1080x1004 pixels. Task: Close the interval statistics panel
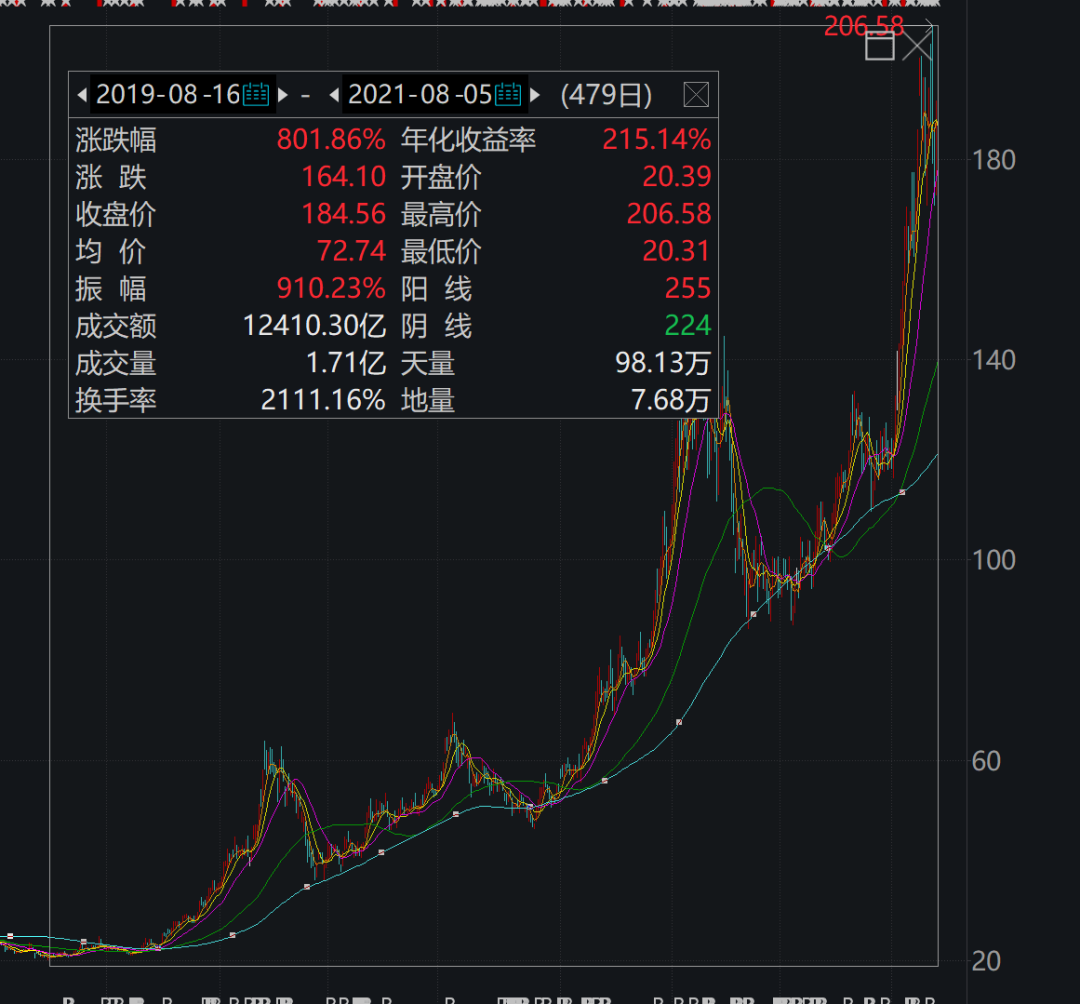[x=696, y=95]
